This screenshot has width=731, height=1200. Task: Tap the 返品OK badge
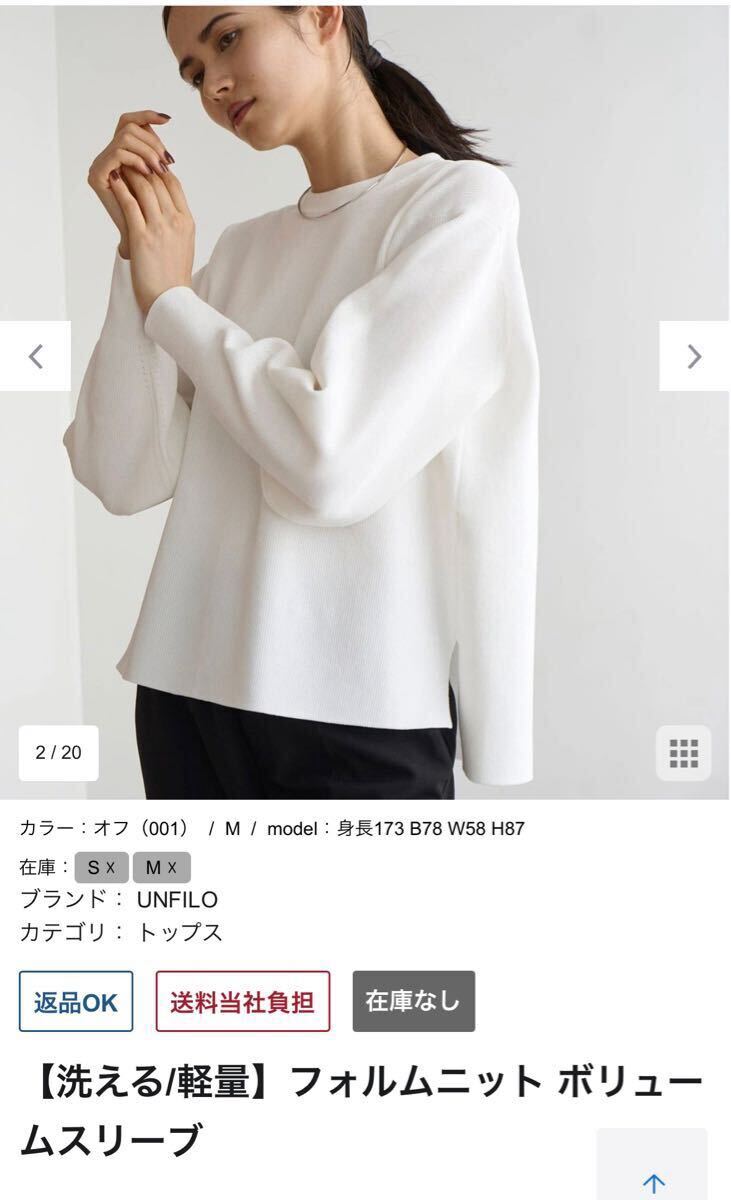pyautogui.click(x=76, y=1001)
